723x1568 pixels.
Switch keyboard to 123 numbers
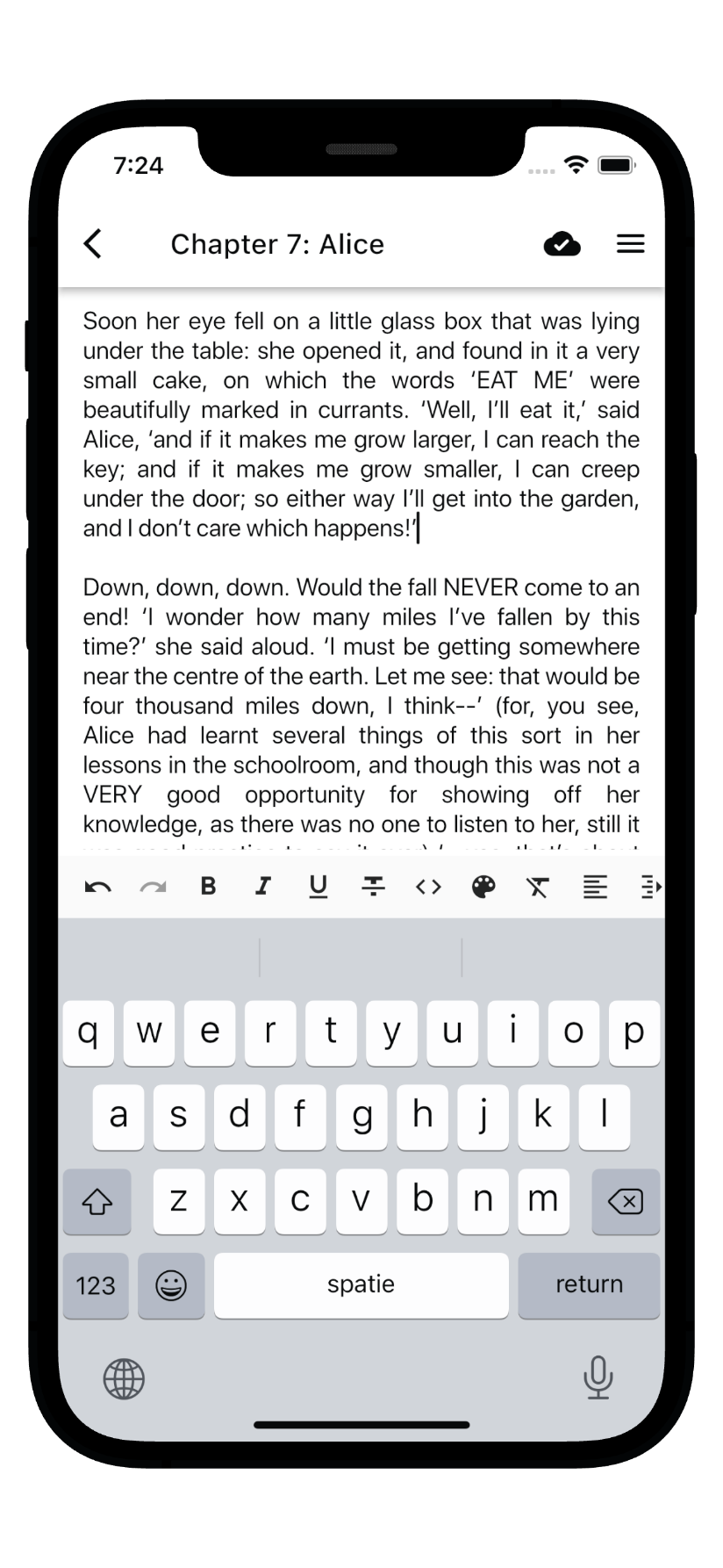click(x=96, y=1285)
